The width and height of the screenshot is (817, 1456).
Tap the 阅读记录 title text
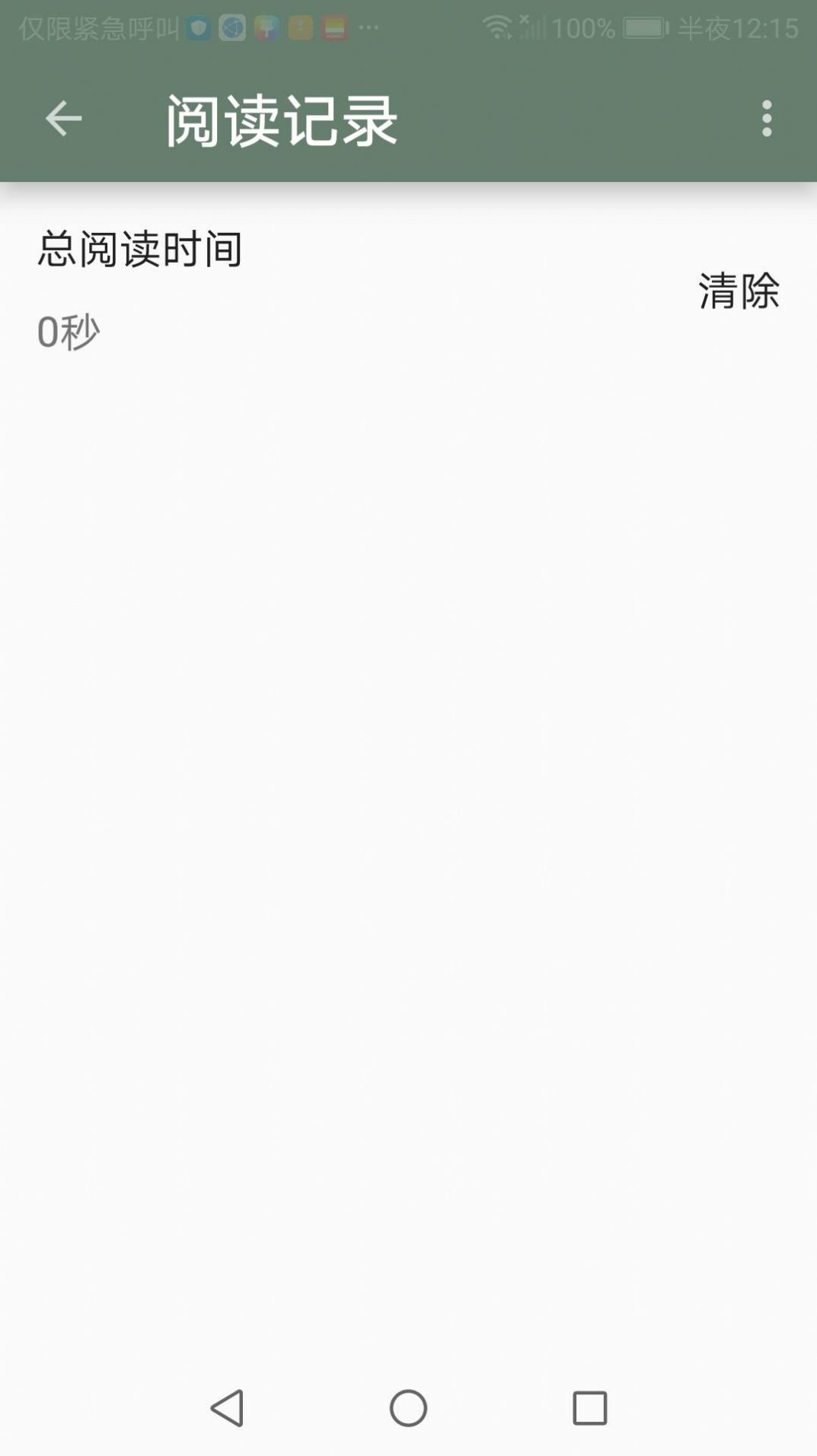click(x=283, y=119)
